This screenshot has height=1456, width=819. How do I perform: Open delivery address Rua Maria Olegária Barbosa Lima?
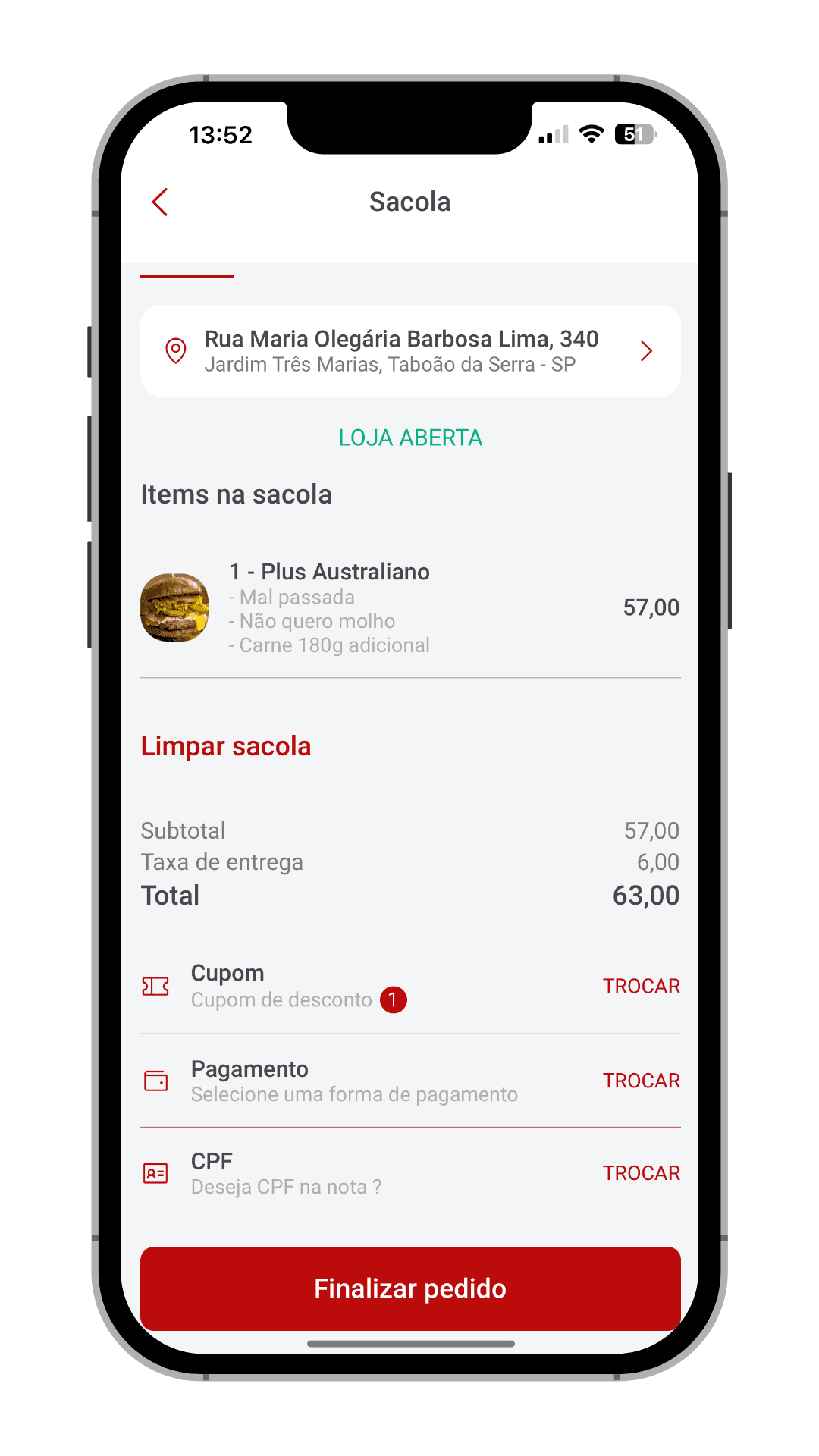coord(409,351)
